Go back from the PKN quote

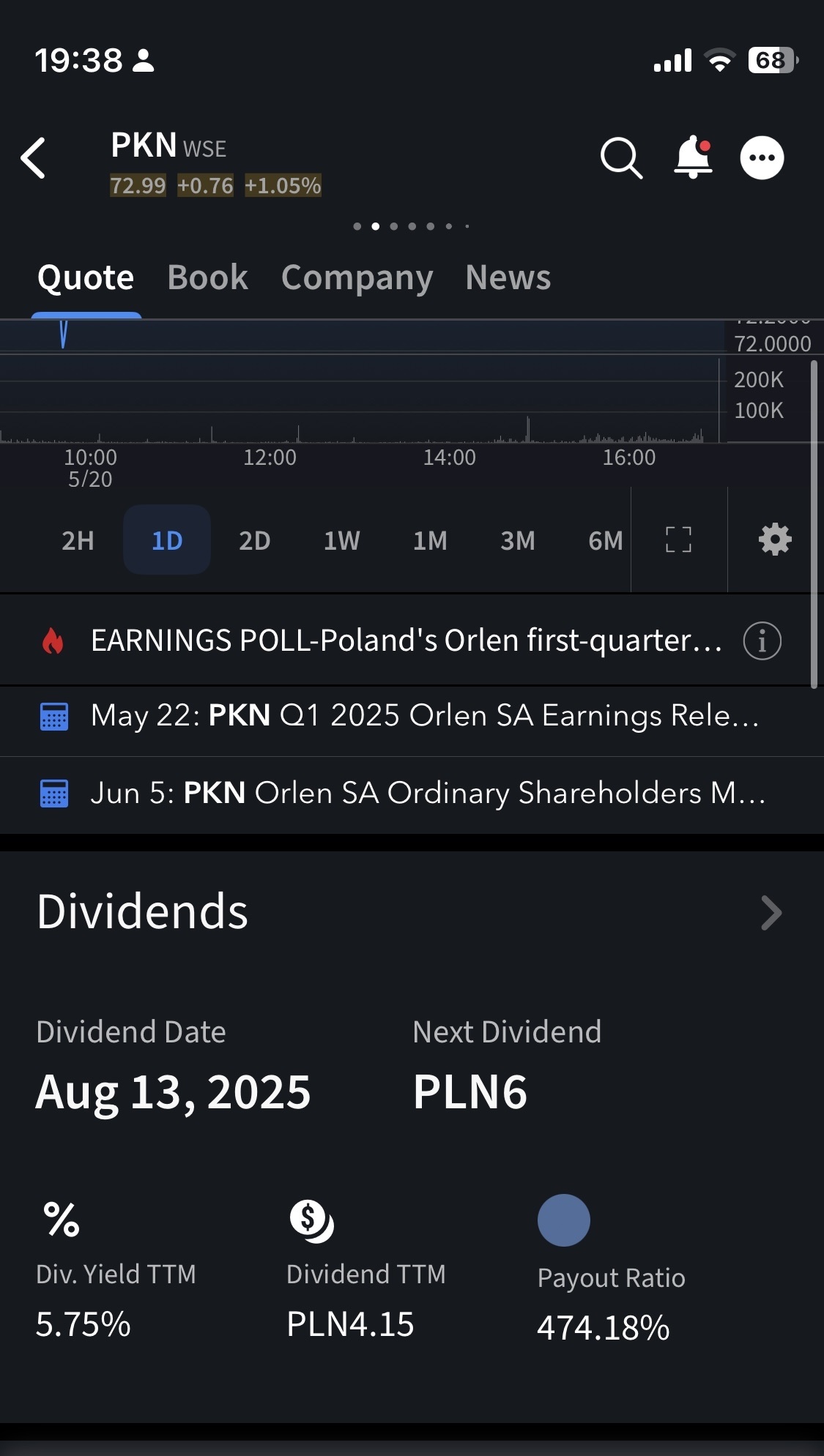click(x=34, y=157)
